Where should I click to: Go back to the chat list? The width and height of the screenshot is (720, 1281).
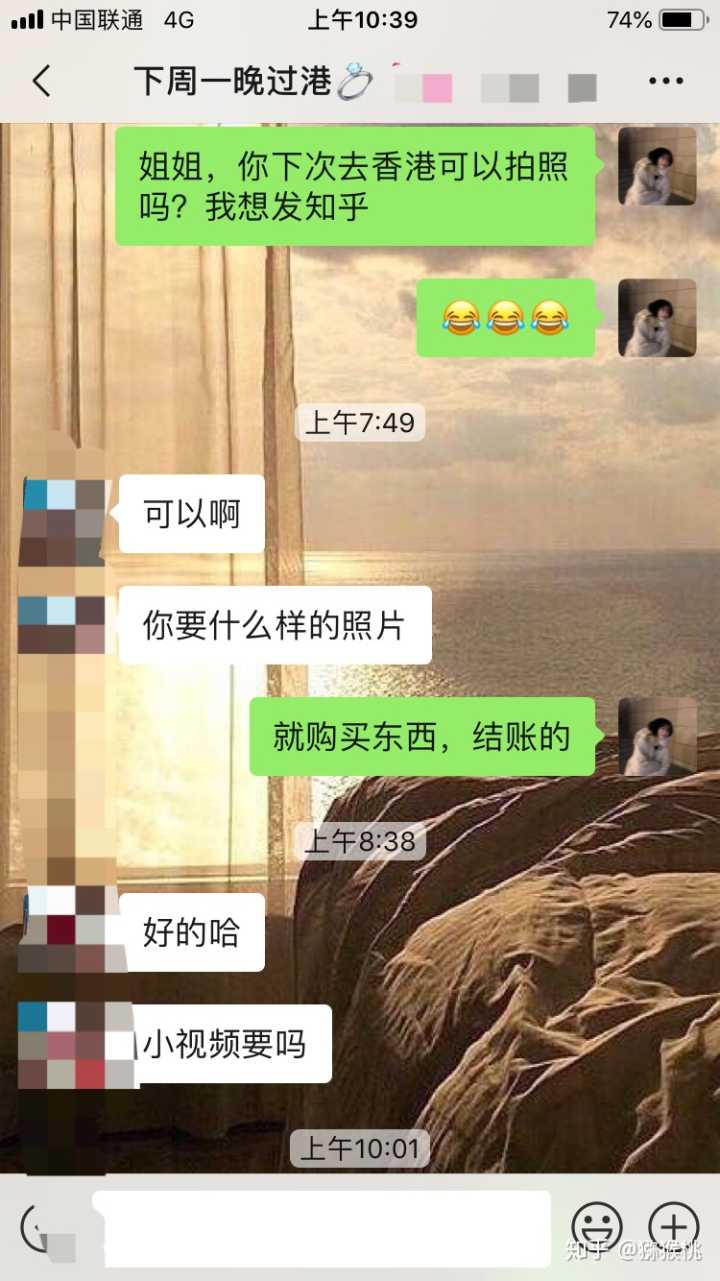tap(41, 81)
